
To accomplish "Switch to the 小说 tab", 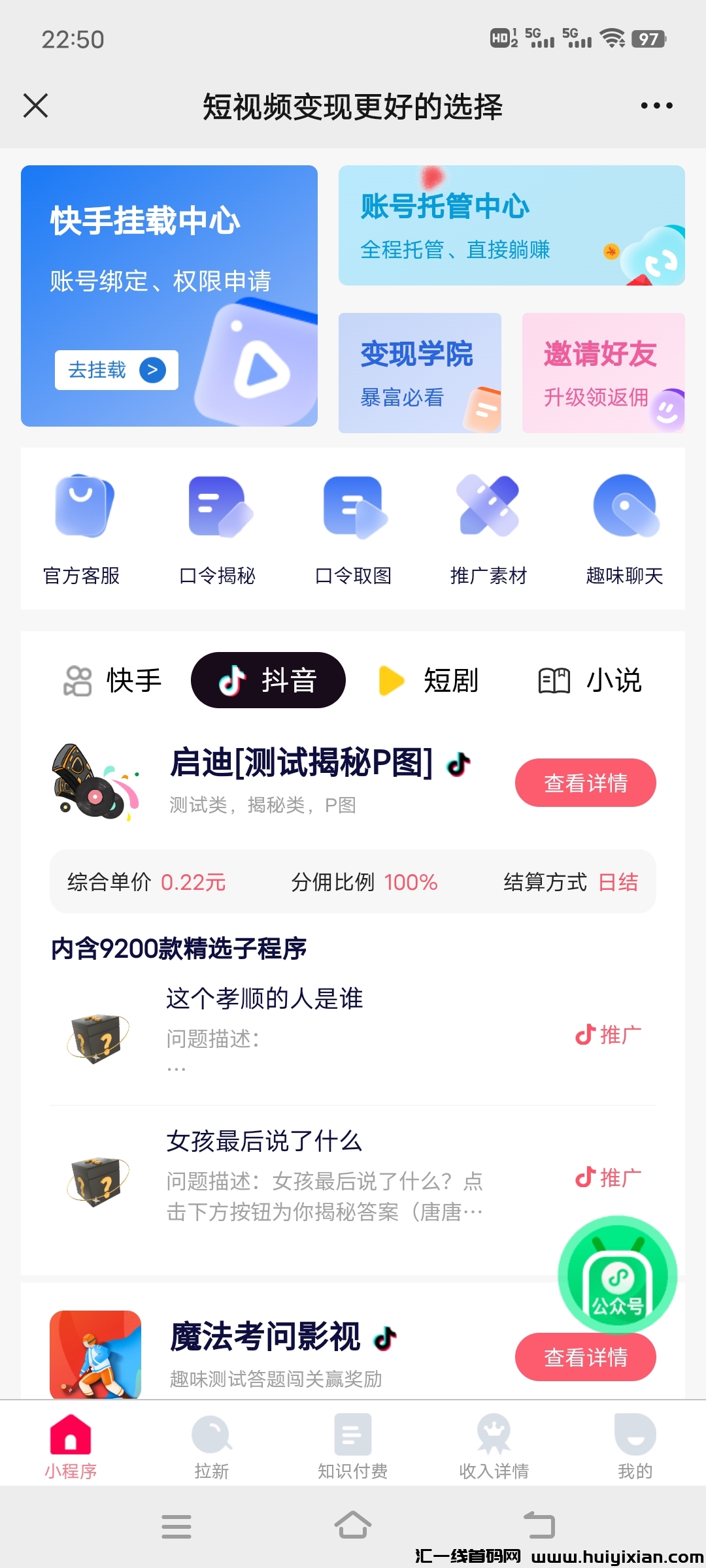I will pos(590,680).
